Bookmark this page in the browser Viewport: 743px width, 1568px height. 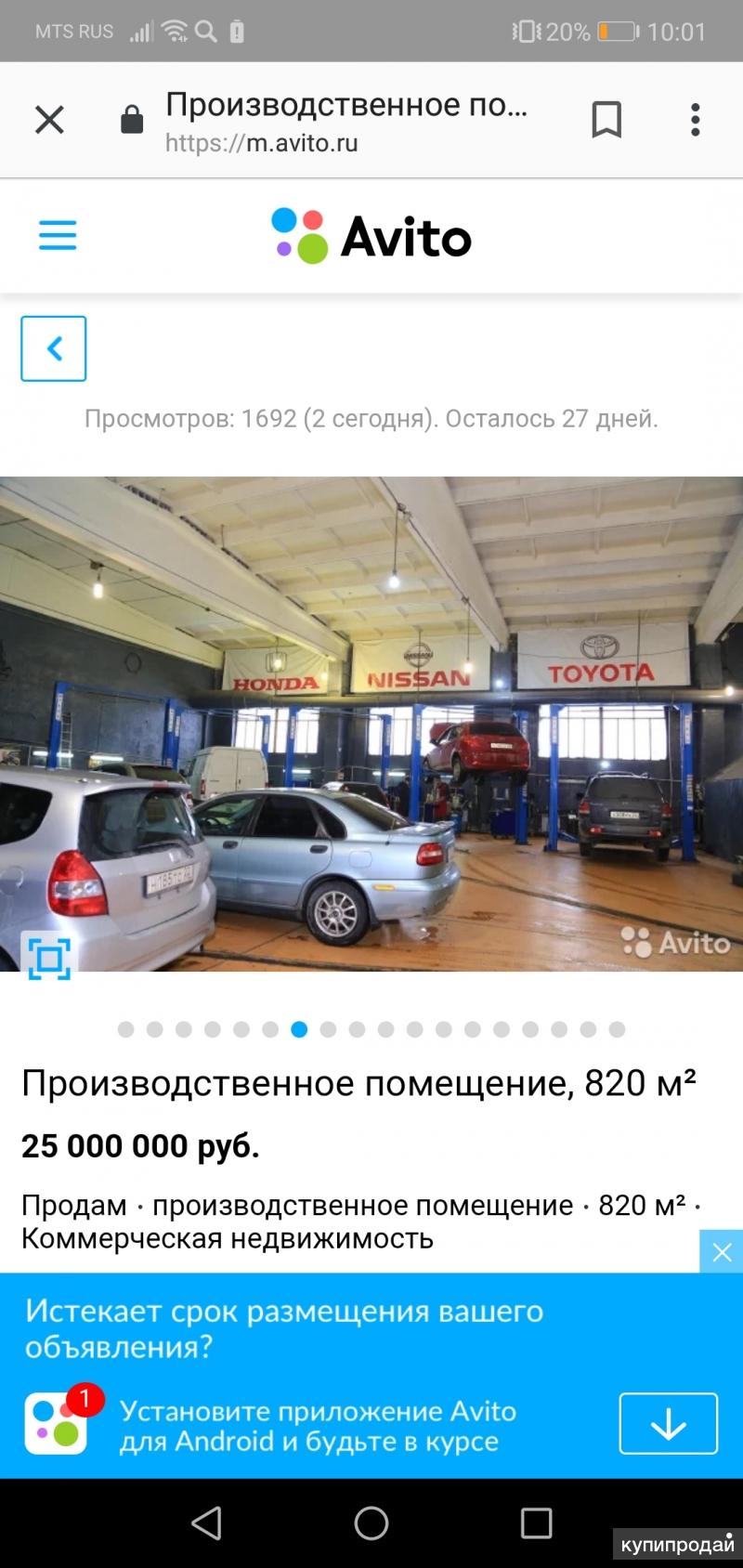click(x=606, y=120)
